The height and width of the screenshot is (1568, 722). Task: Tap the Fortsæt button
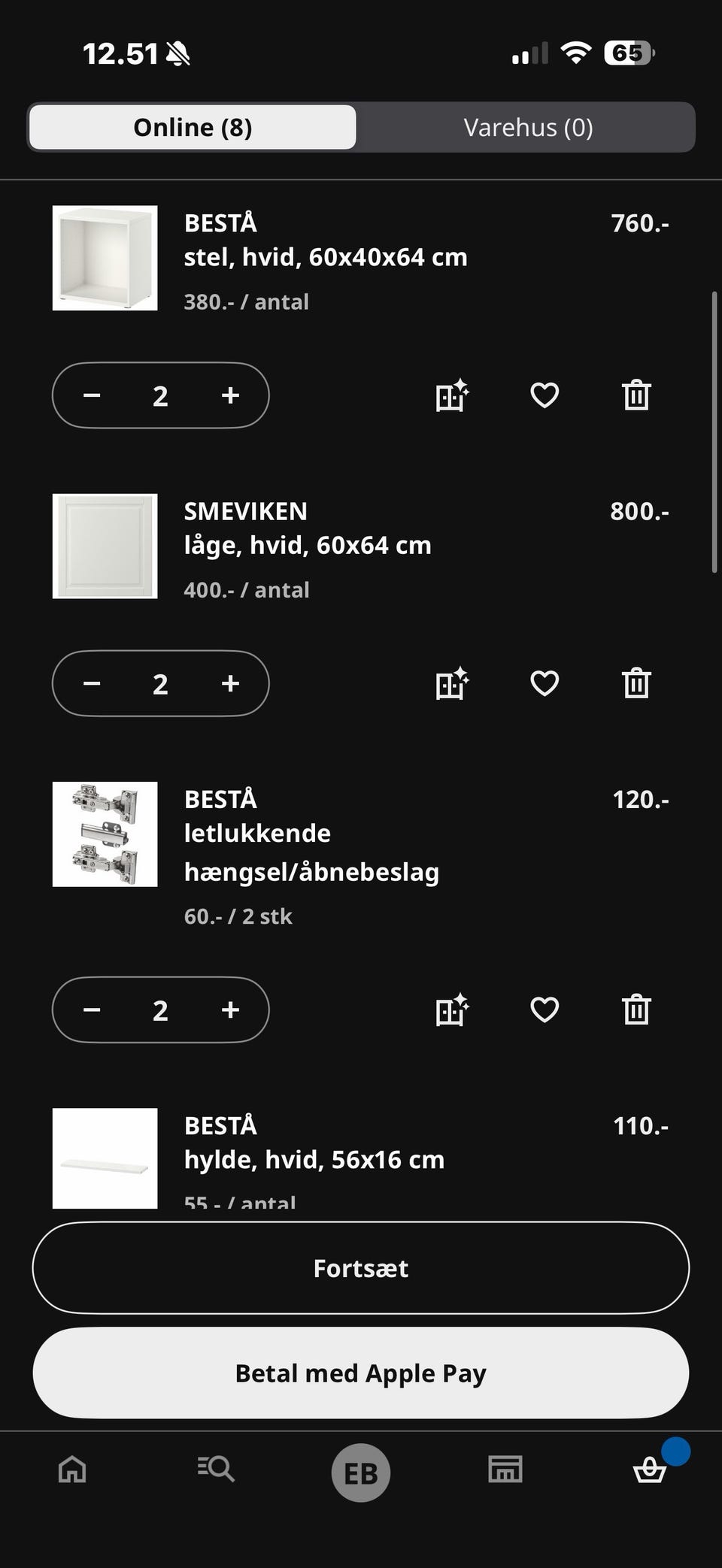coord(361,1268)
